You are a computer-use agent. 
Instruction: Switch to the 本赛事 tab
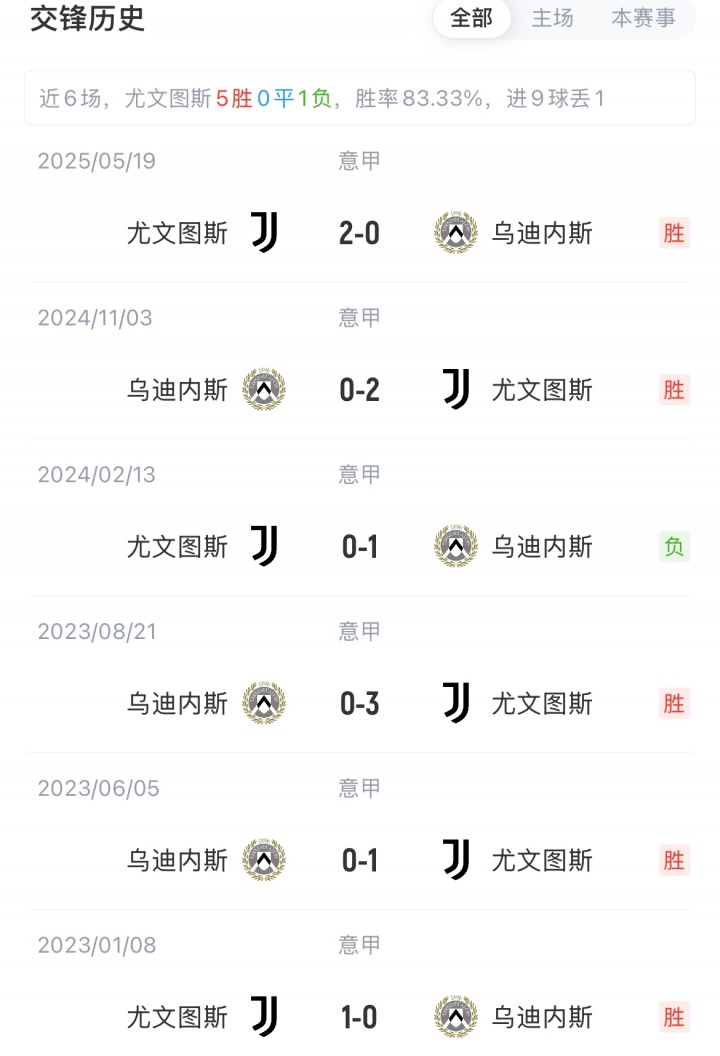pos(643,18)
